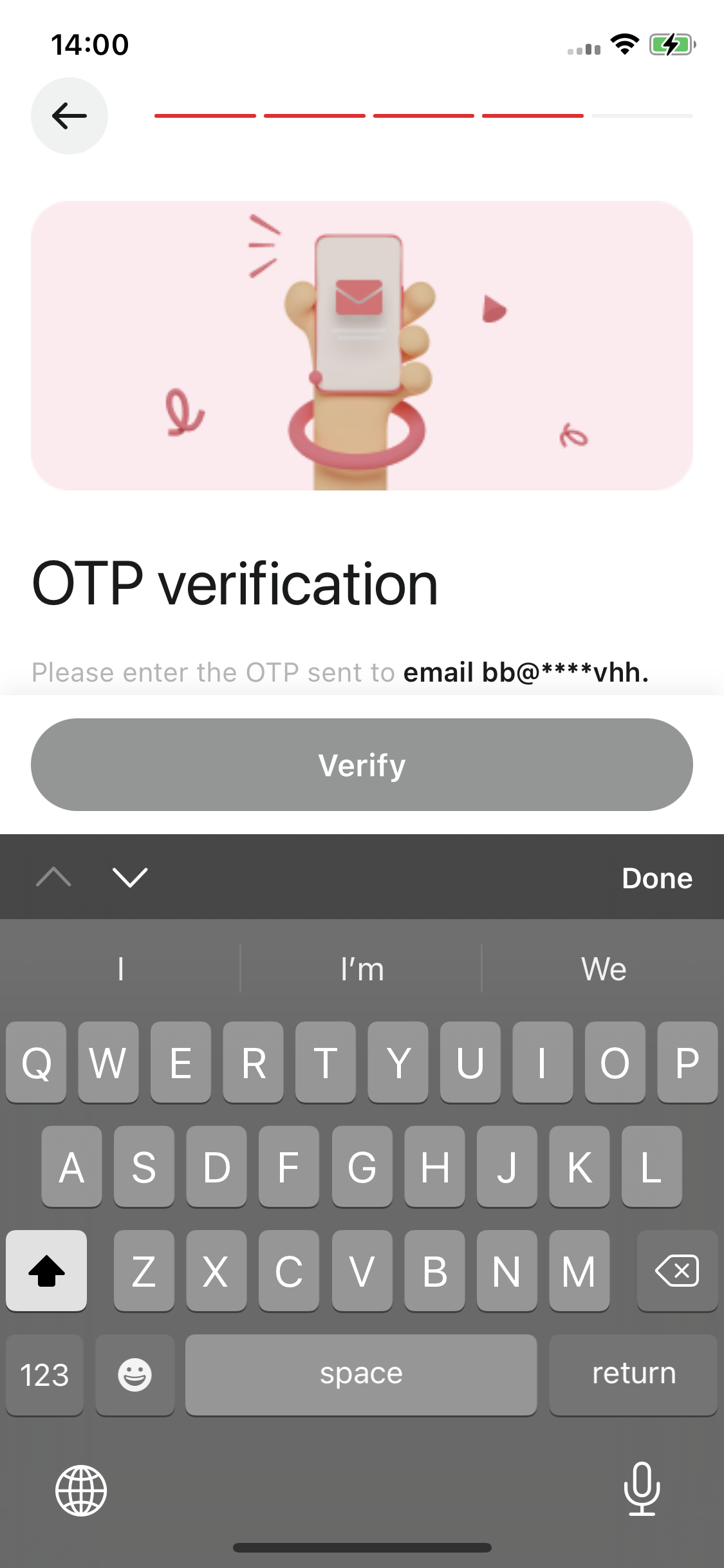Tap the return key
Image resolution: width=724 pixels, height=1568 pixels.
pos(633,1374)
